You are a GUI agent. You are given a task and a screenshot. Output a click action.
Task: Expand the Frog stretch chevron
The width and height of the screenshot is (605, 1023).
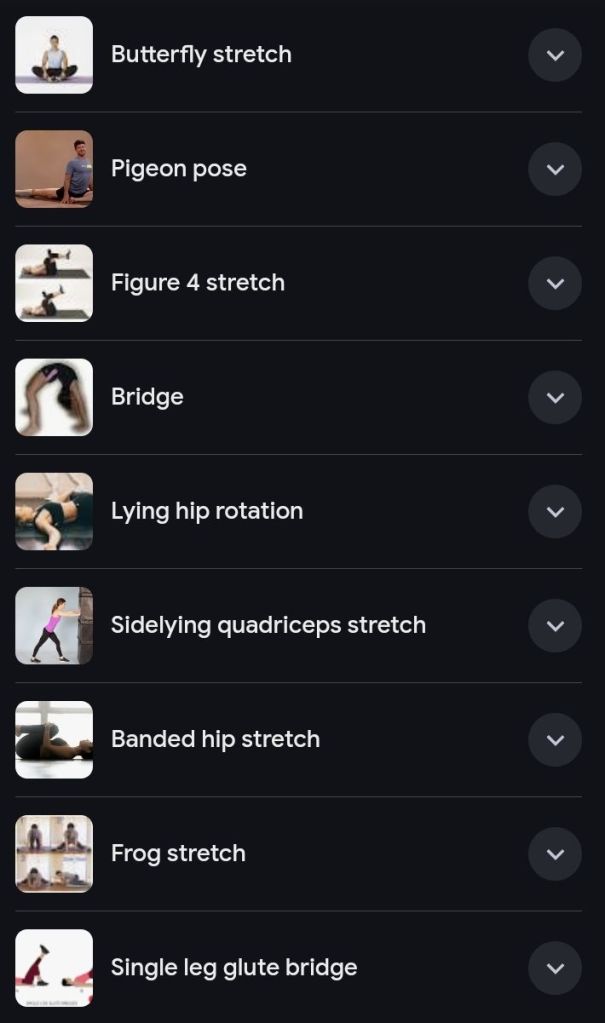point(555,853)
